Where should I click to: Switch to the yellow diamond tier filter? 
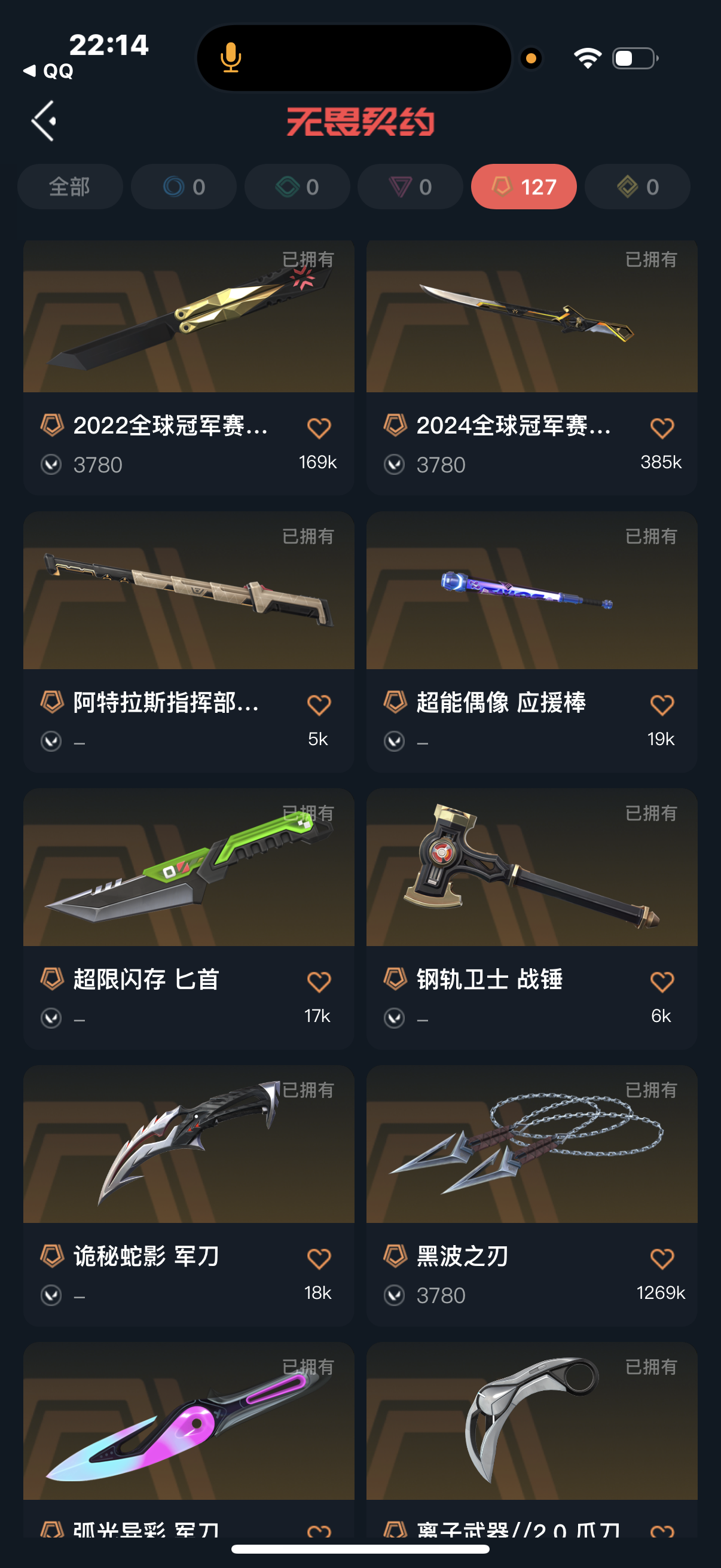point(637,187)
